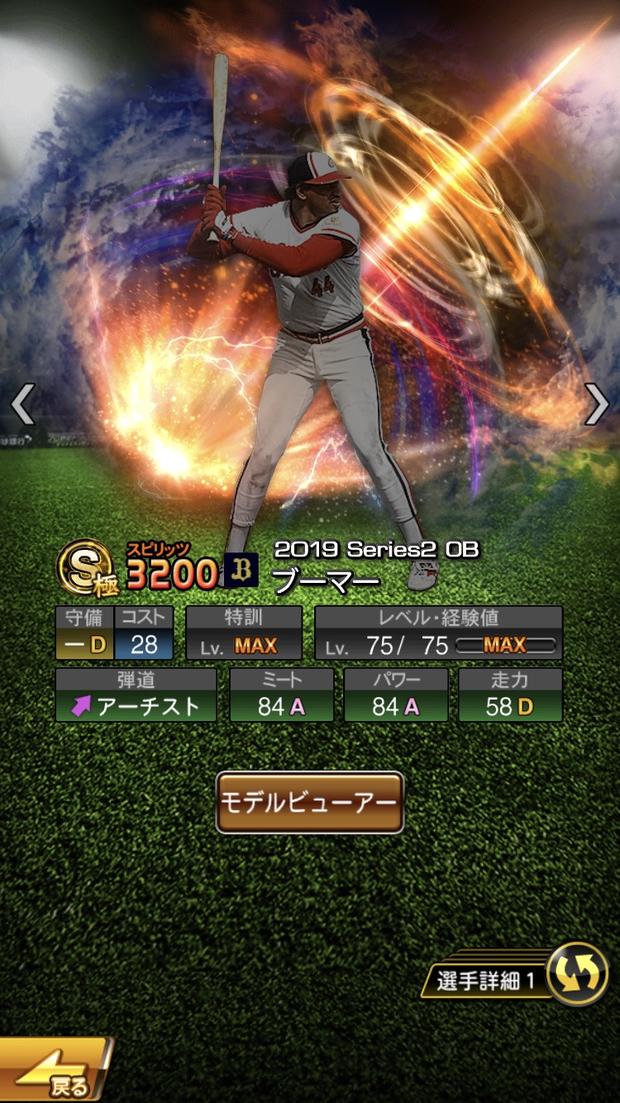
Task: Switch the 選手詳細 1 detail view
Action: [577, 973]
